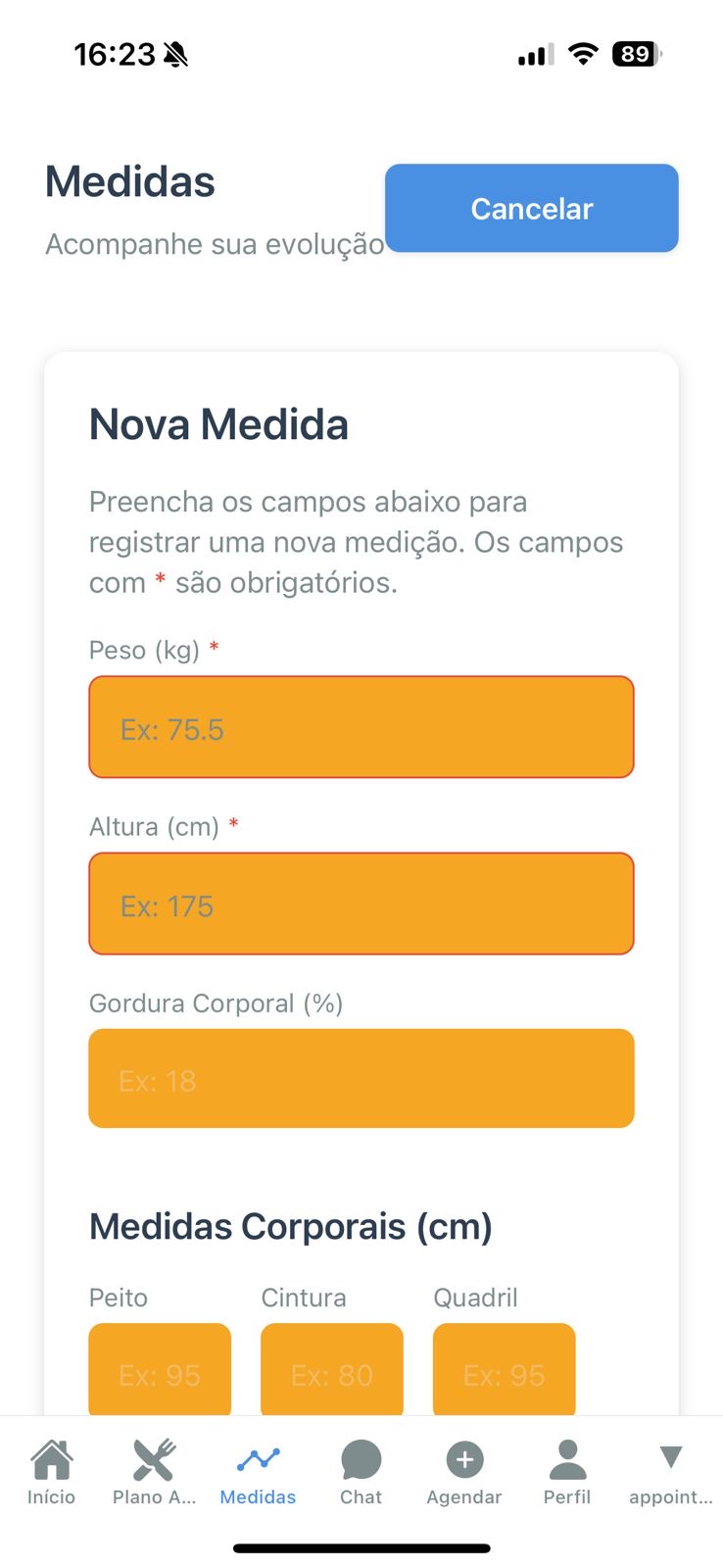Tap the appointments triangle icon
This screenshot has width=723, height=1568.
[x=670, y=1458]
